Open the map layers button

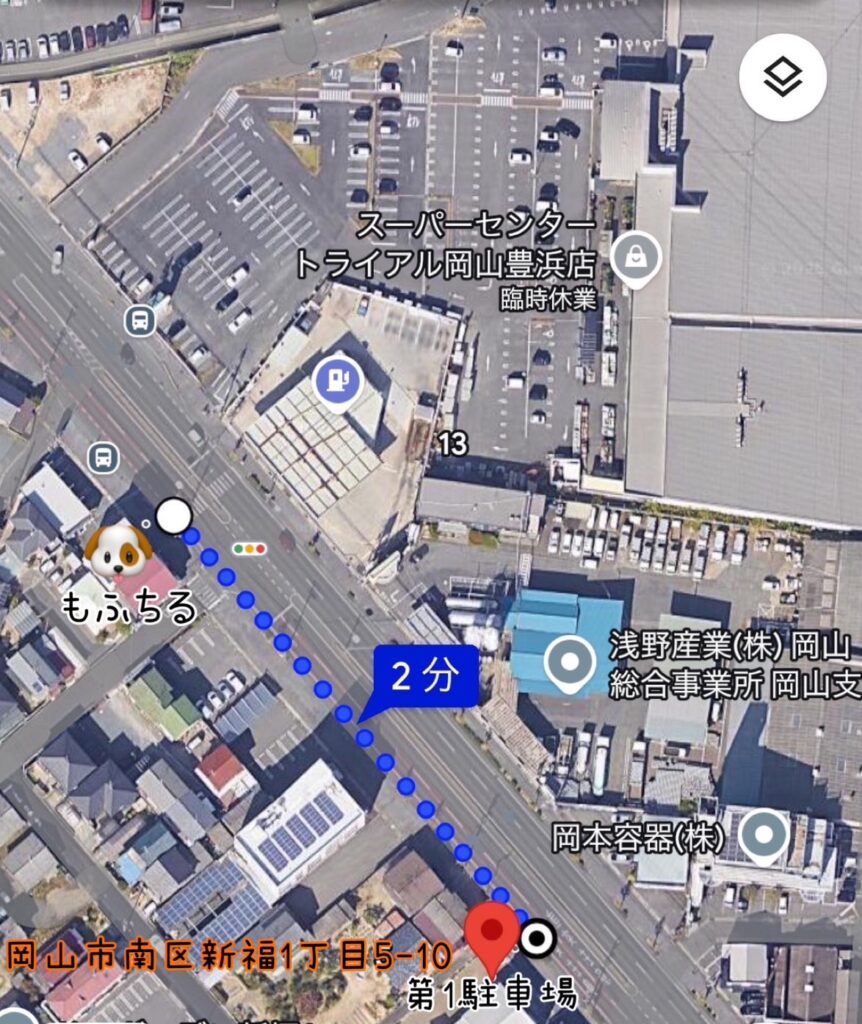pos(782,77)
